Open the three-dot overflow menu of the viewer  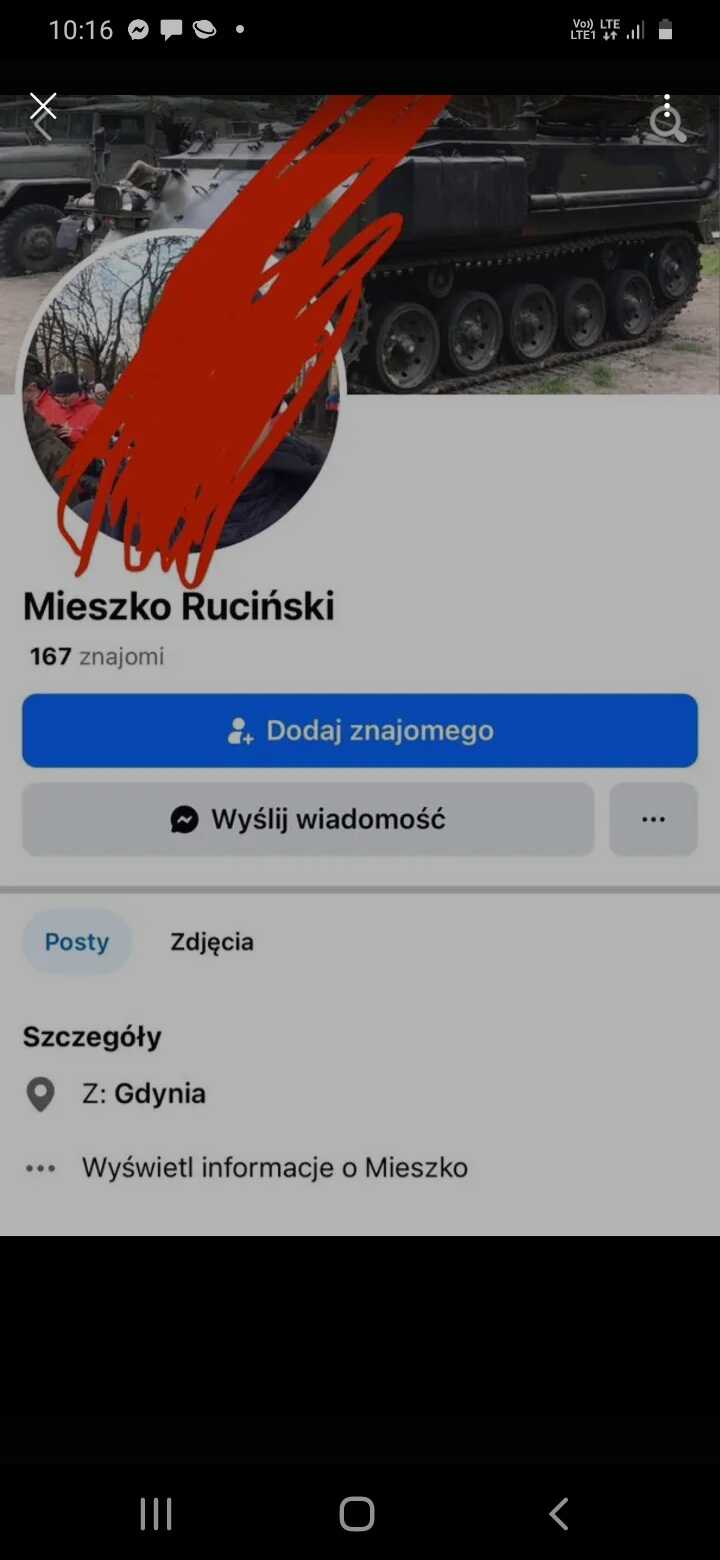tap(667, 106)
